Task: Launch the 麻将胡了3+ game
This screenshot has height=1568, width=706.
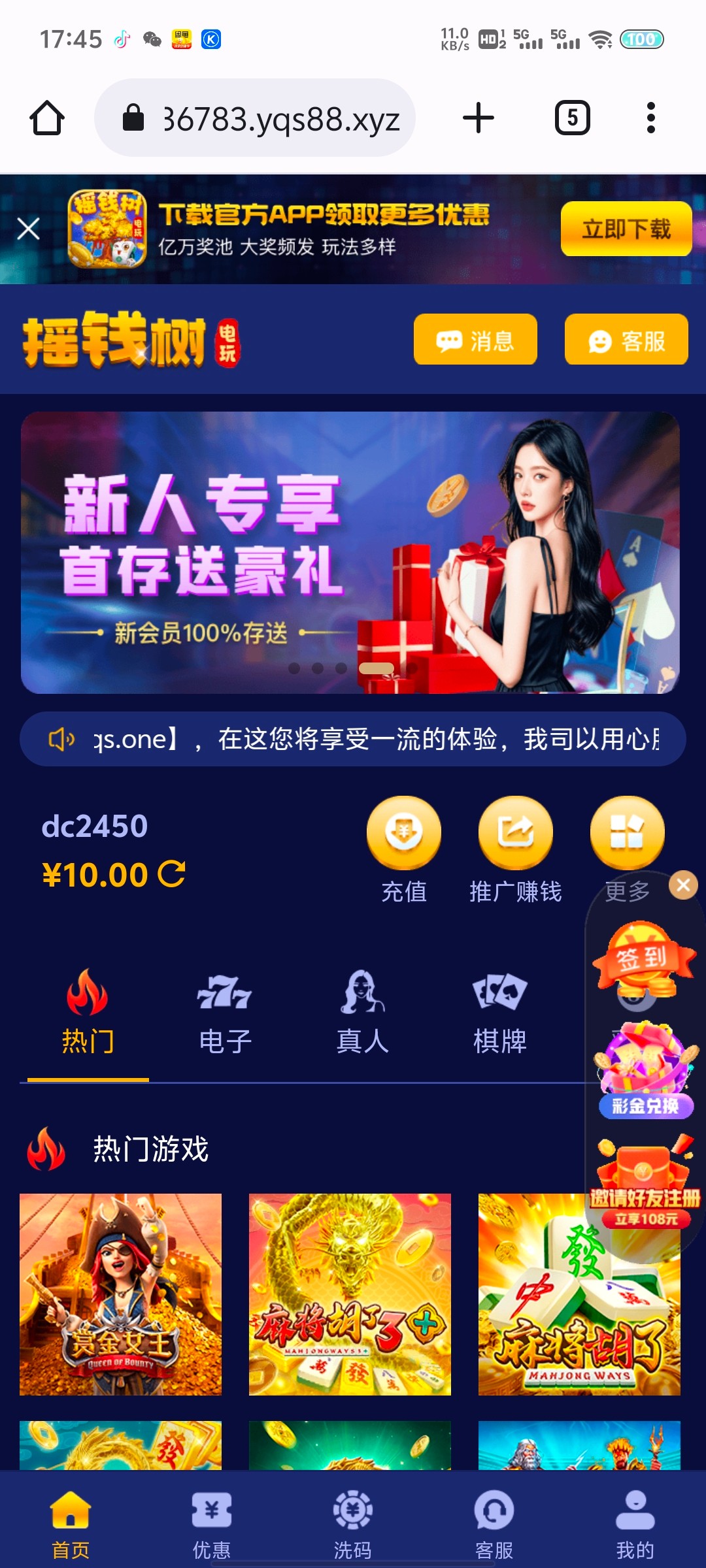Action: tap(350, 1294)
